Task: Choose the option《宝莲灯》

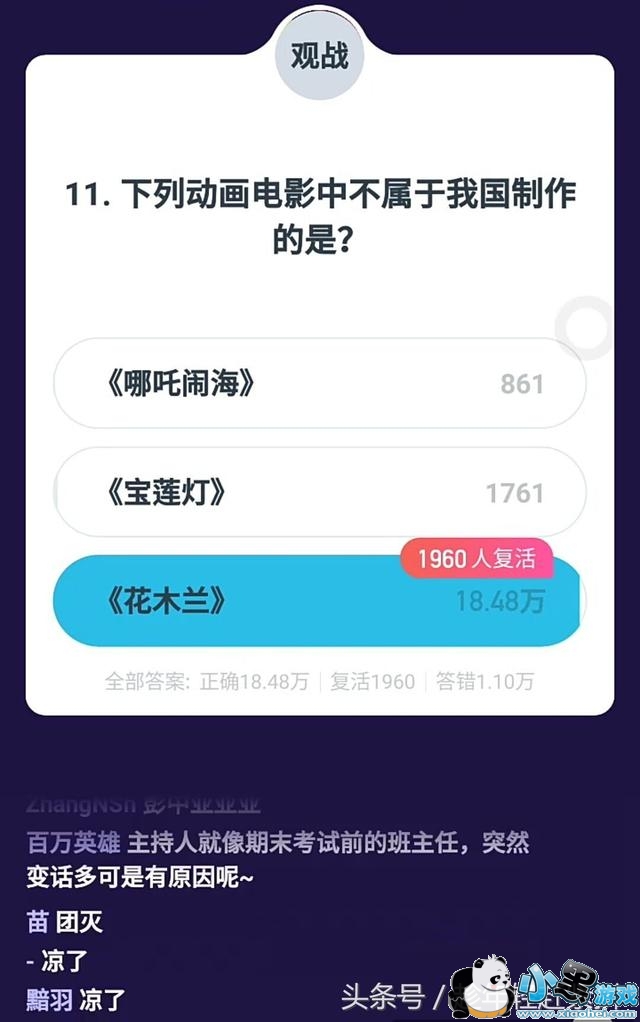Action: pos(319,492)
